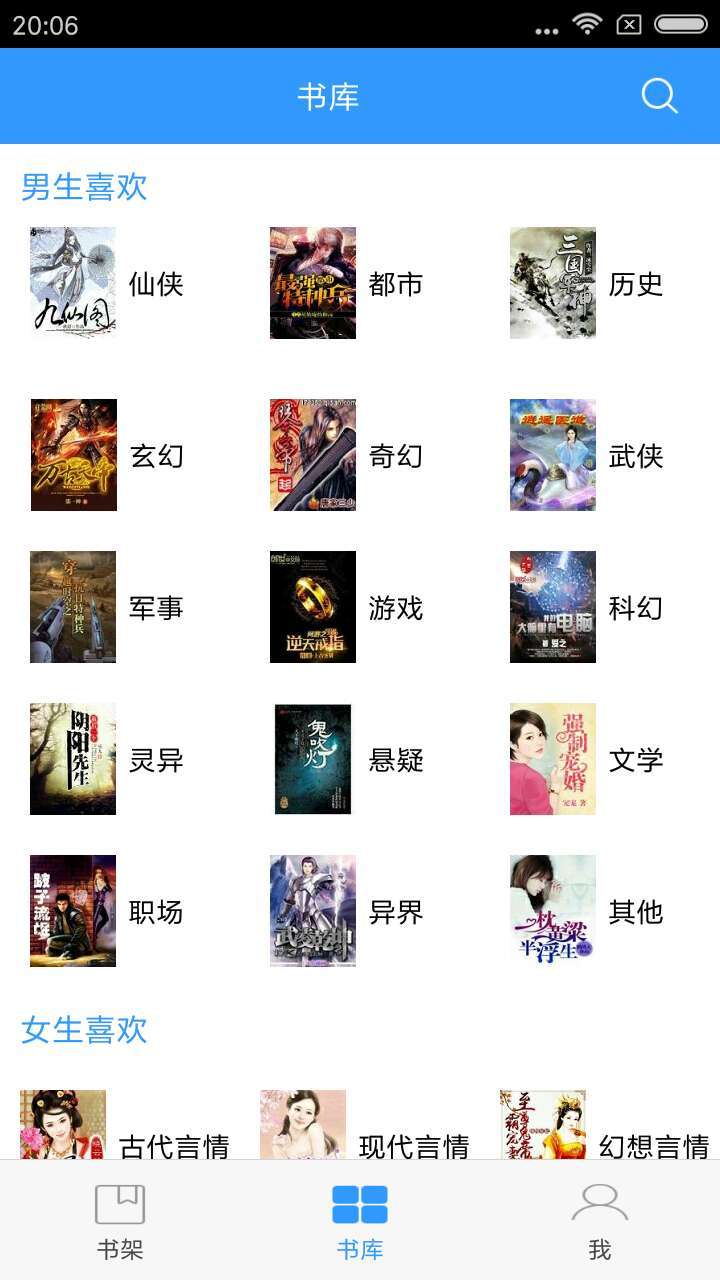The height and width of the screenshot is (1280, 720).
Task: Open the 异界 category
Action: tap(347, 911)
